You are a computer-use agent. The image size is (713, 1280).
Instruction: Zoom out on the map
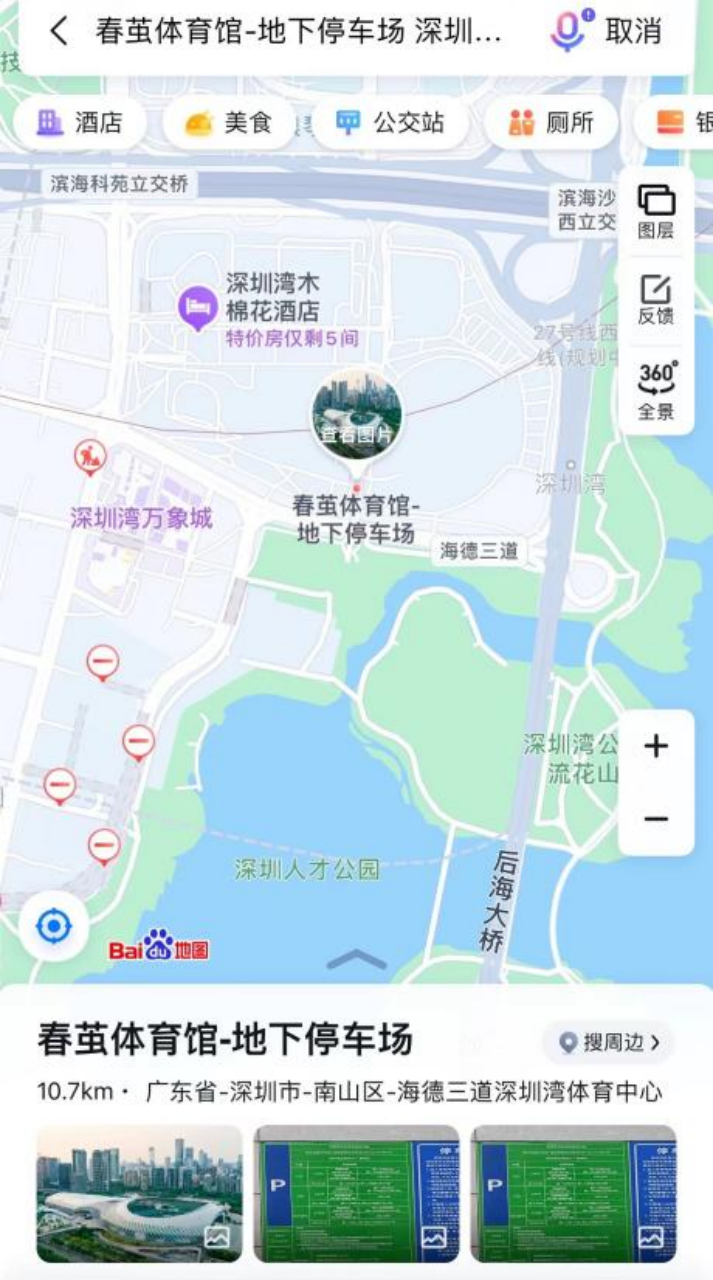(x=656, y=820)
